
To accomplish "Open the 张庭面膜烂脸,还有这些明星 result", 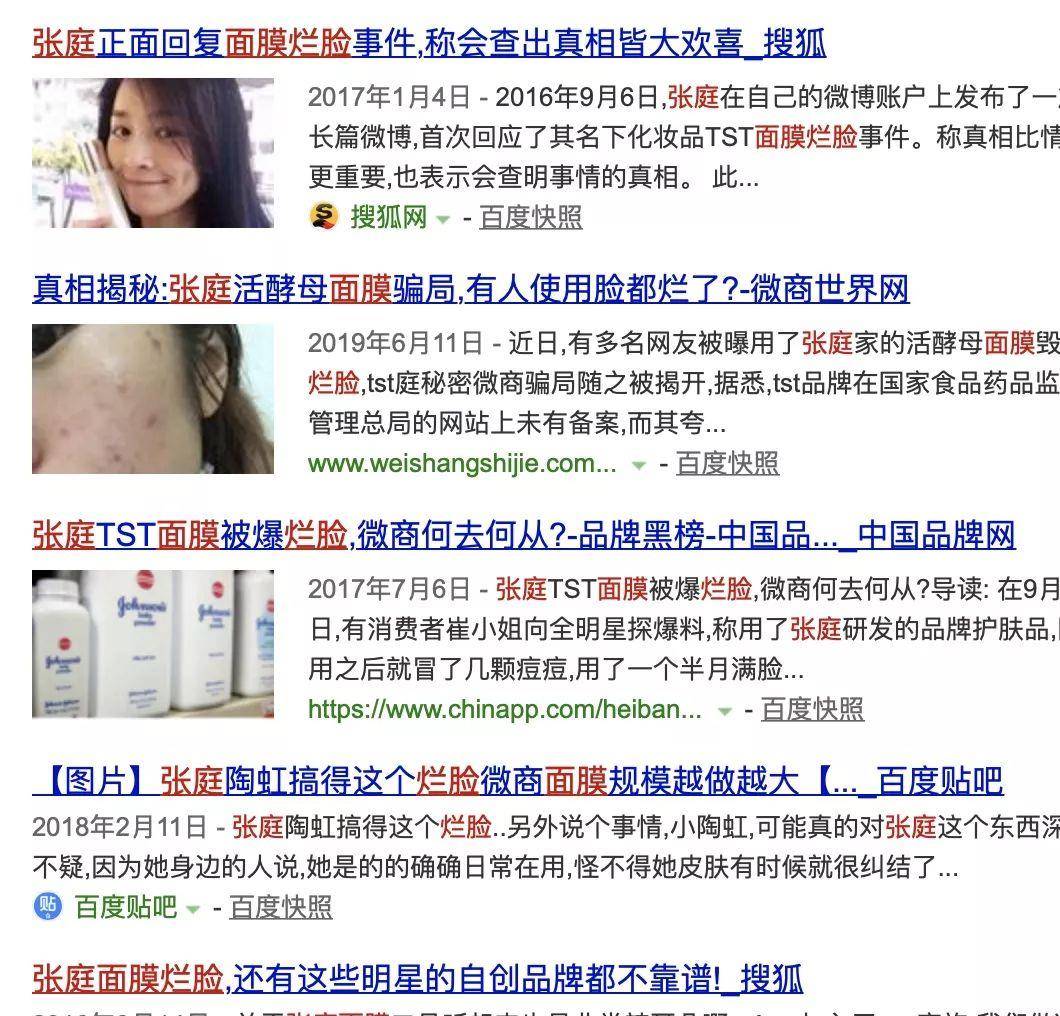I will tap(417, 978).
